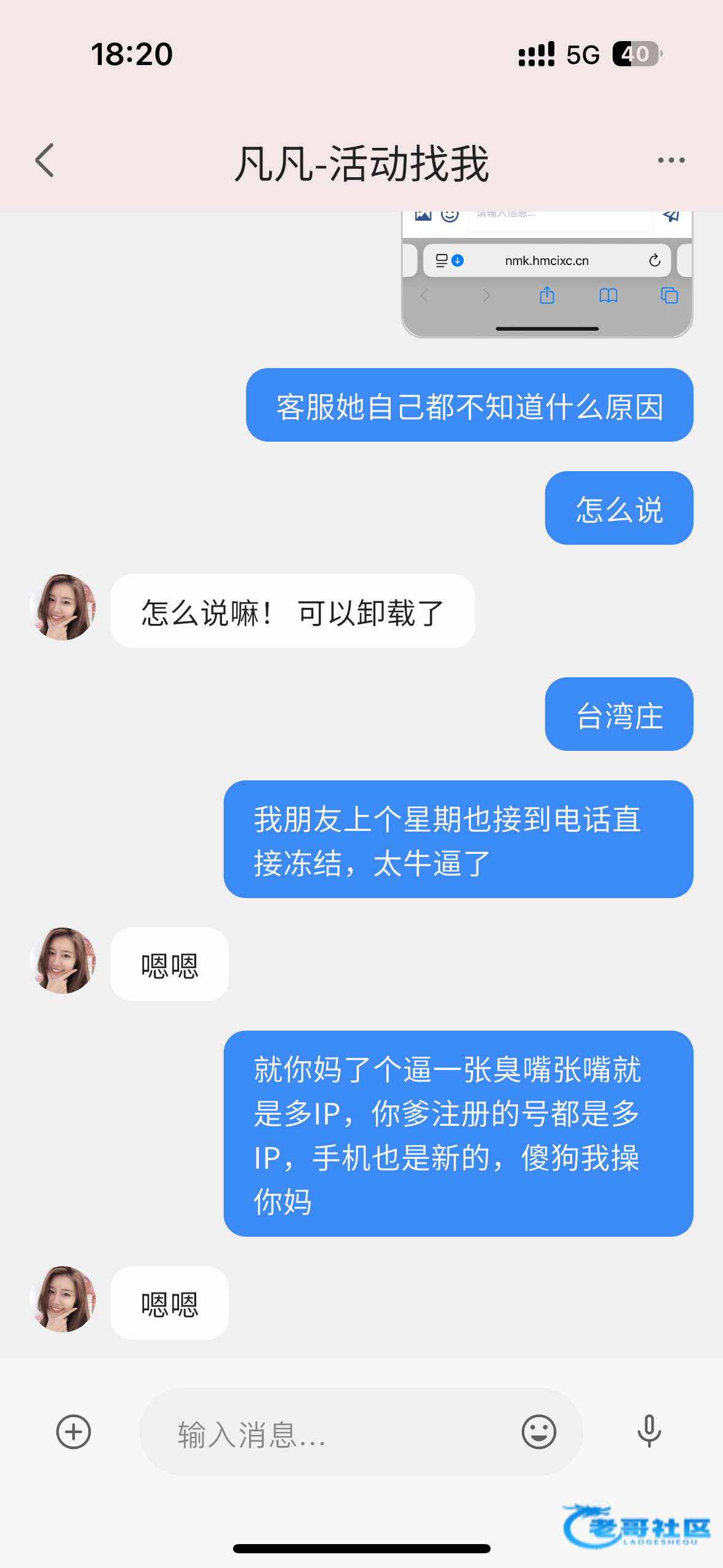Open the emoji picker
This screenshot has width=723, height=1568.
(538, 1432)
